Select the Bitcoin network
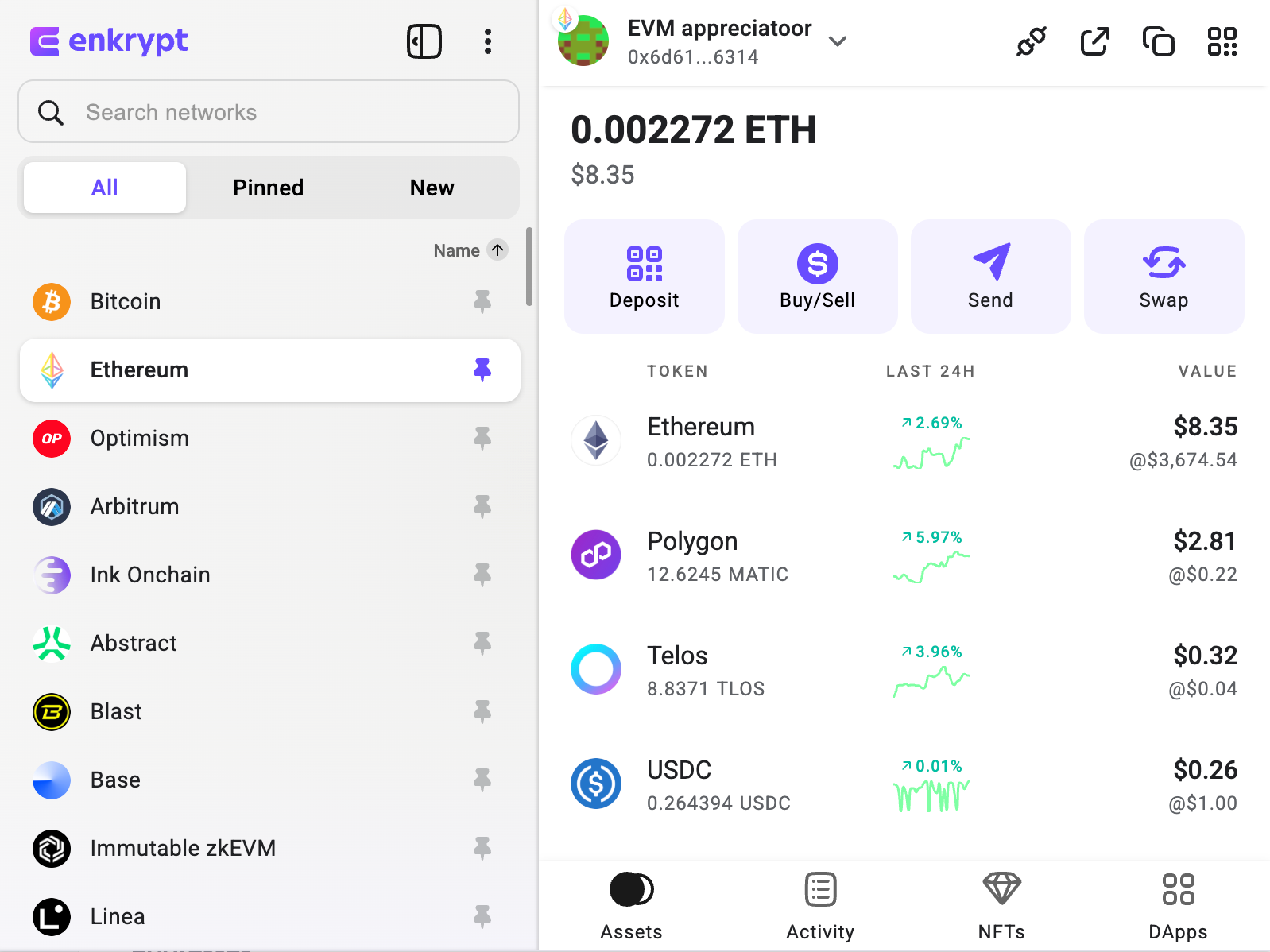This screenshot has width=1270, height=952. (x=126, y=302)
